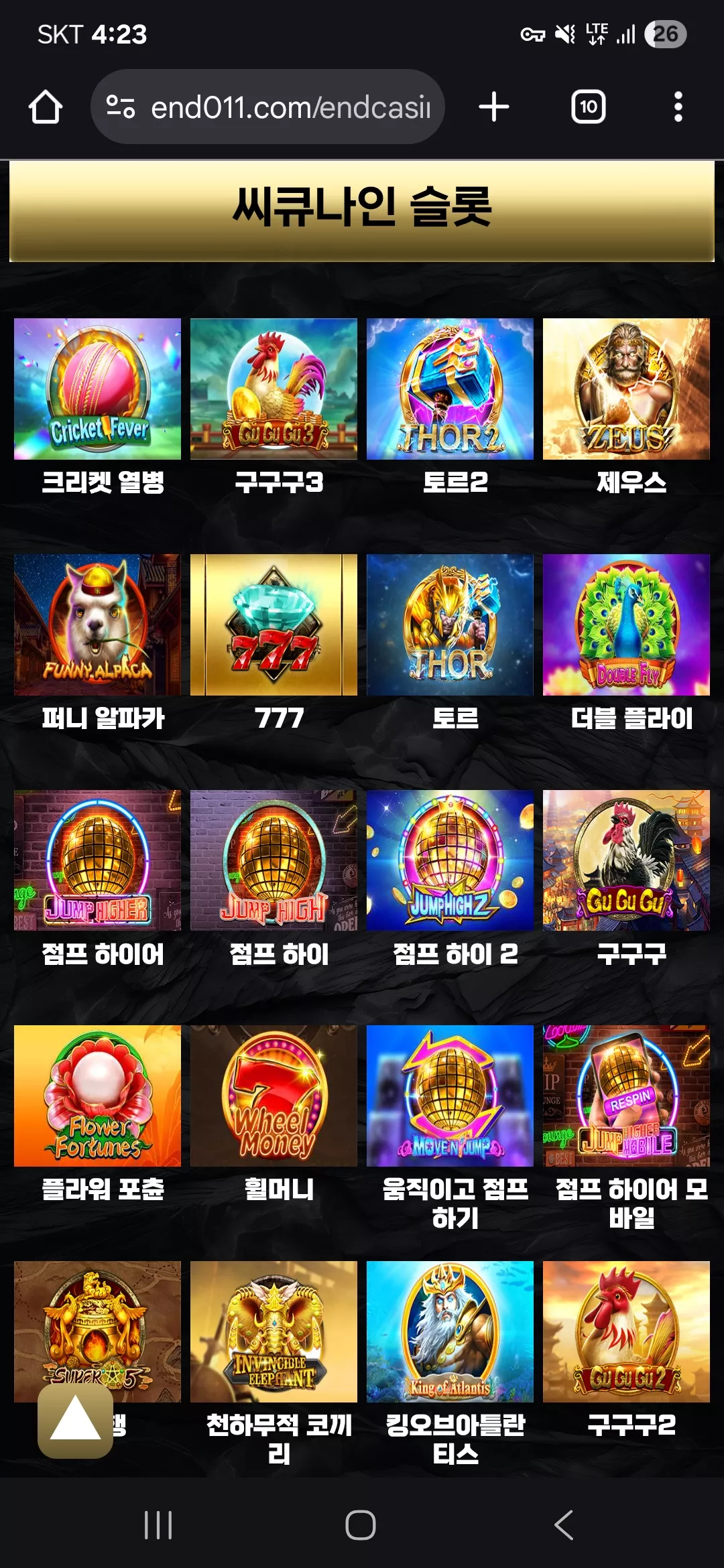Start the Jump High 2 slot
Image resolution: width=724 pixels, height=1568 pixels.
point(450,860)
